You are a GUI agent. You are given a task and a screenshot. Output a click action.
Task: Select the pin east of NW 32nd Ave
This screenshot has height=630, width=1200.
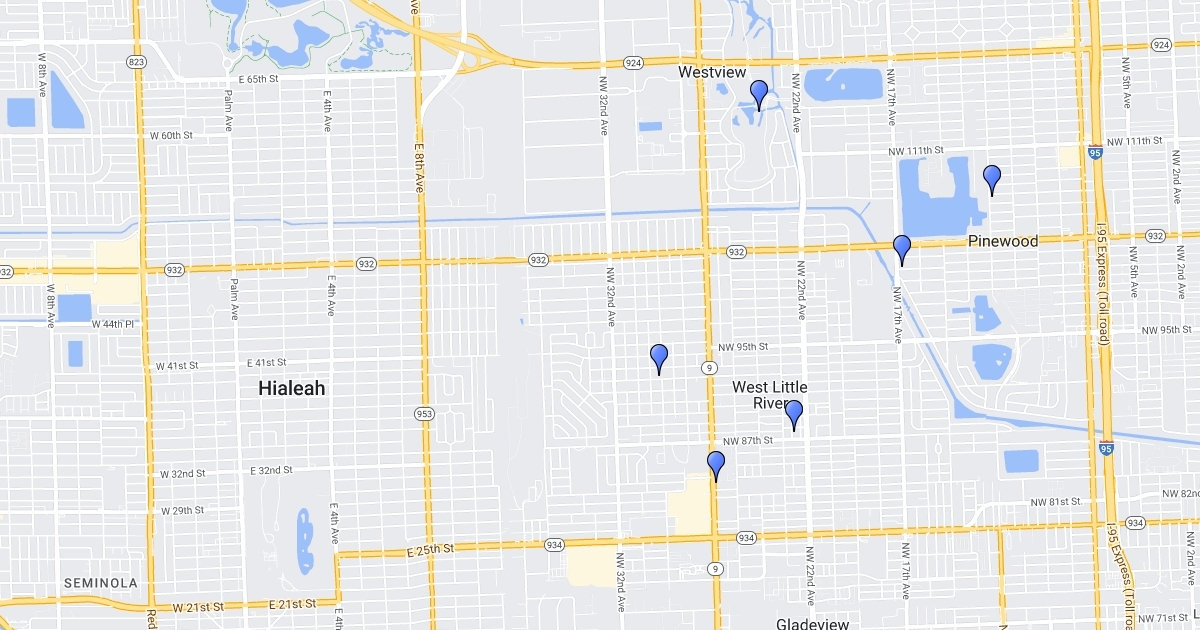pyautogui.click(x=659, y=357)
